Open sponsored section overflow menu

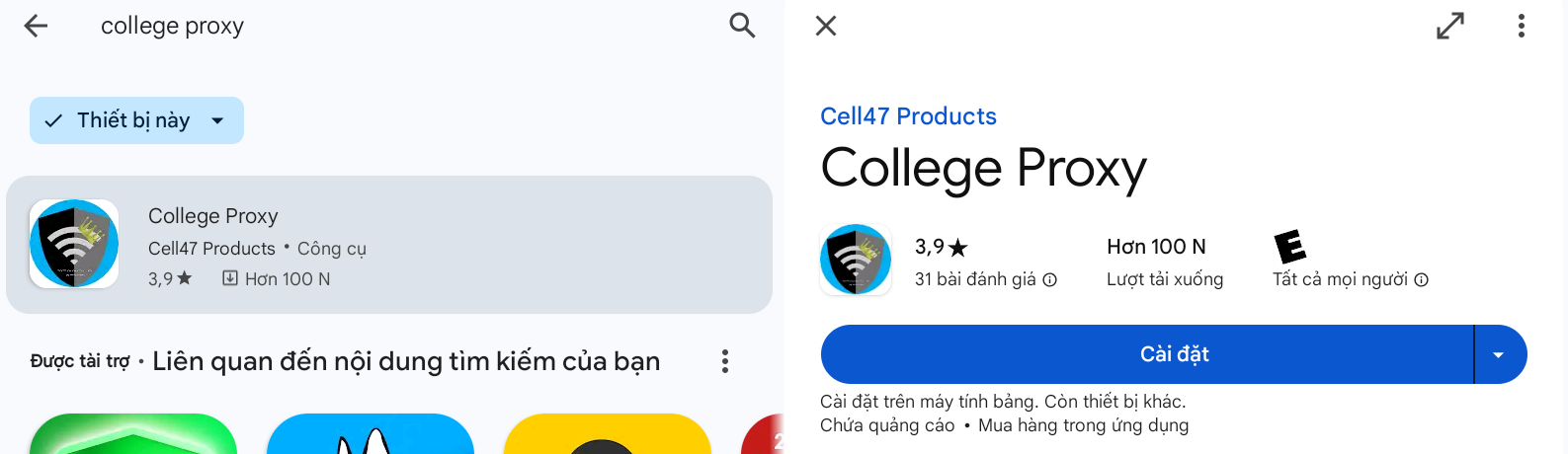click(725, 361)
